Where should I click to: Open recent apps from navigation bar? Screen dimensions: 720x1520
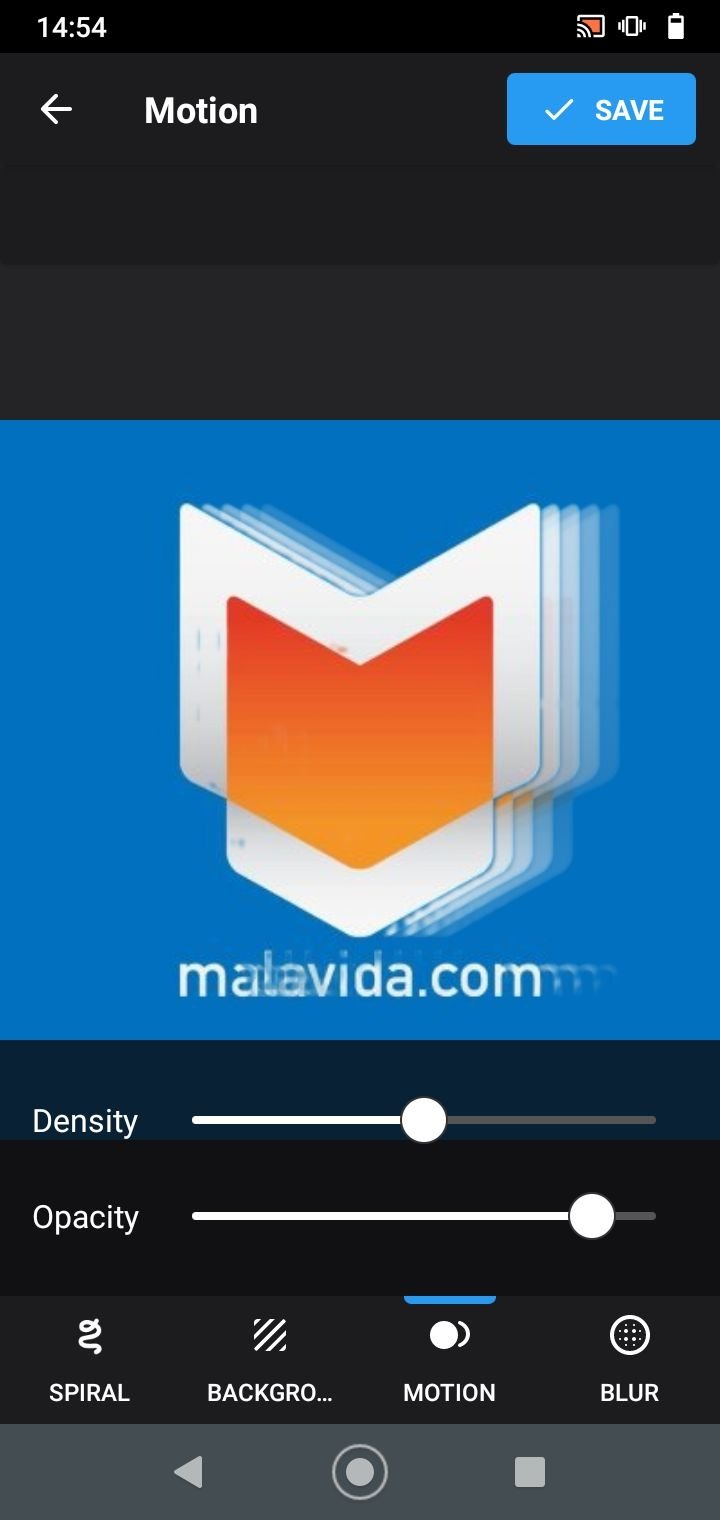point(529,1472)
